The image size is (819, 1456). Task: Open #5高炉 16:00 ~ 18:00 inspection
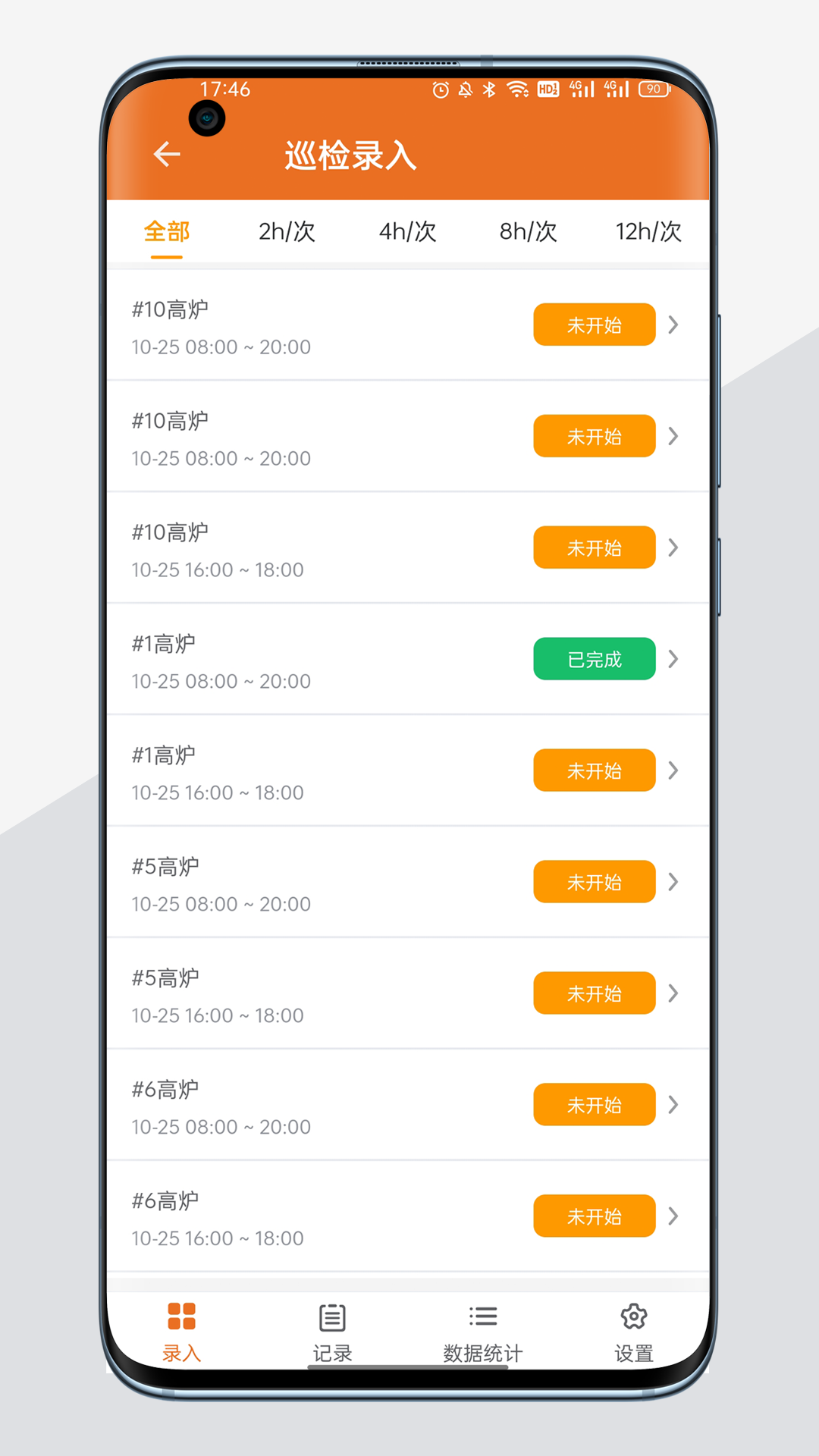[408, 994]
